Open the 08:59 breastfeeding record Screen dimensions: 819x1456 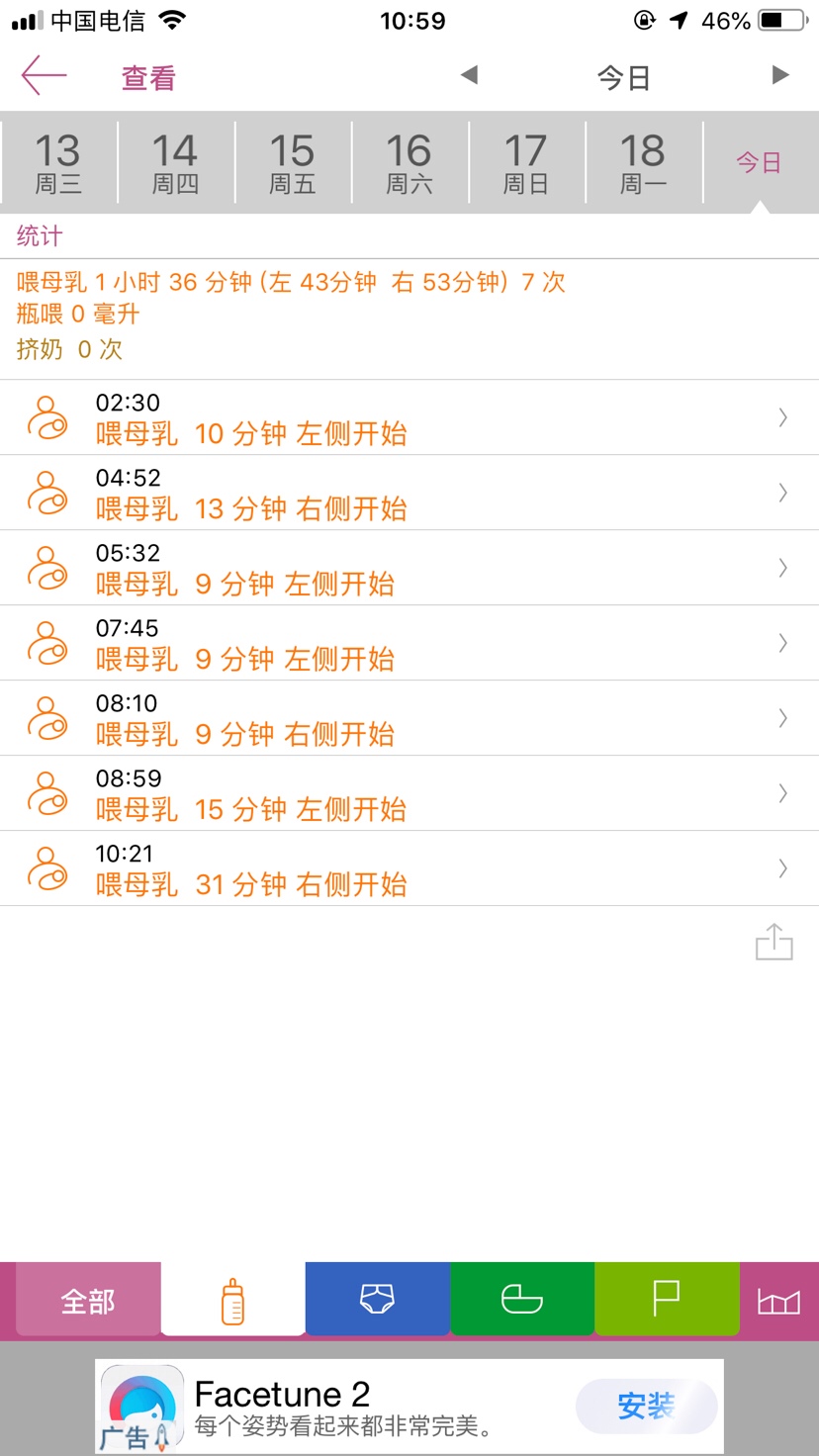pyautogui.click(x=409, y=793)
